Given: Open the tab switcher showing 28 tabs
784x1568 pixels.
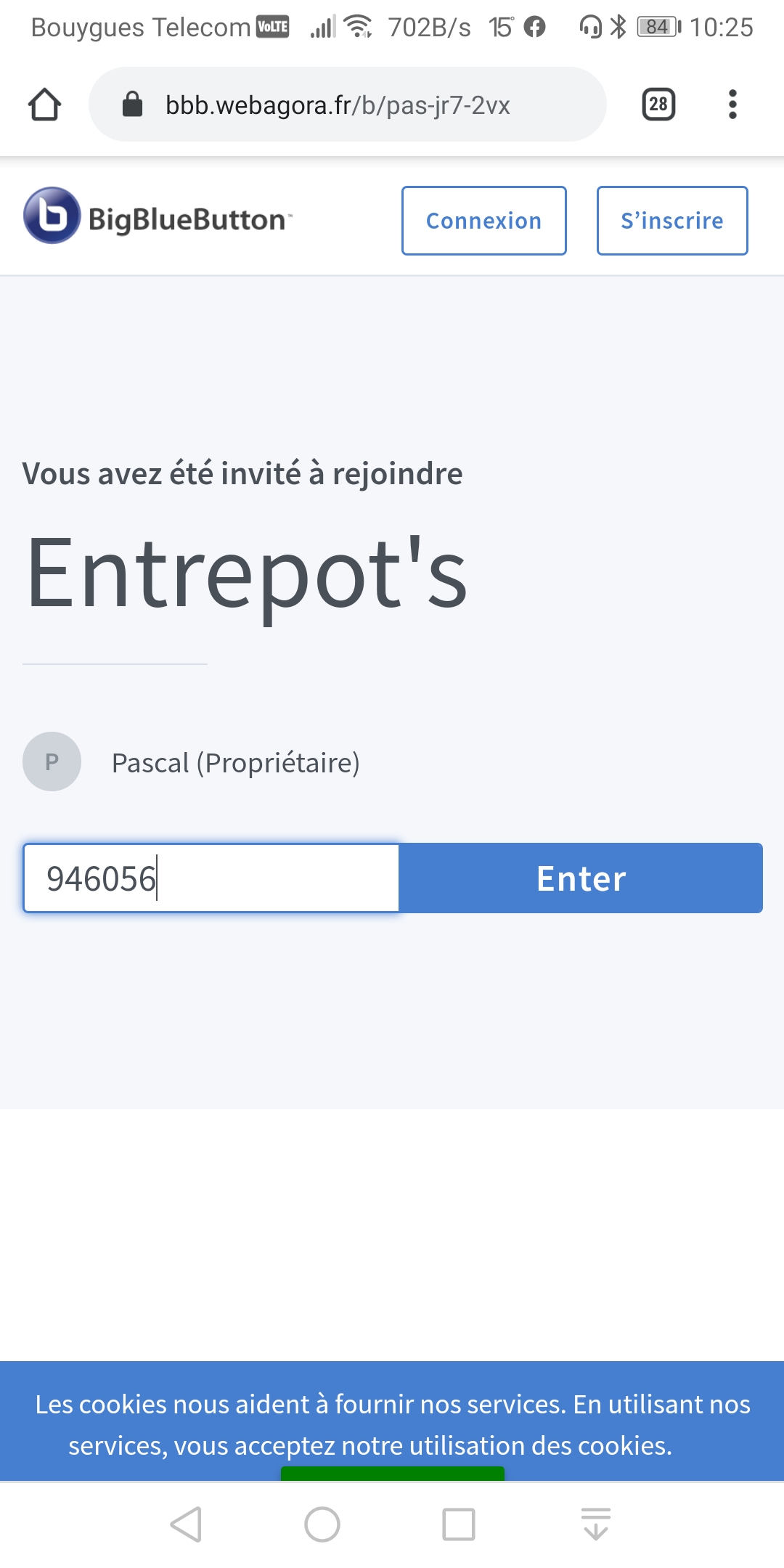Looking at the screenshot, I should point(658,105).
